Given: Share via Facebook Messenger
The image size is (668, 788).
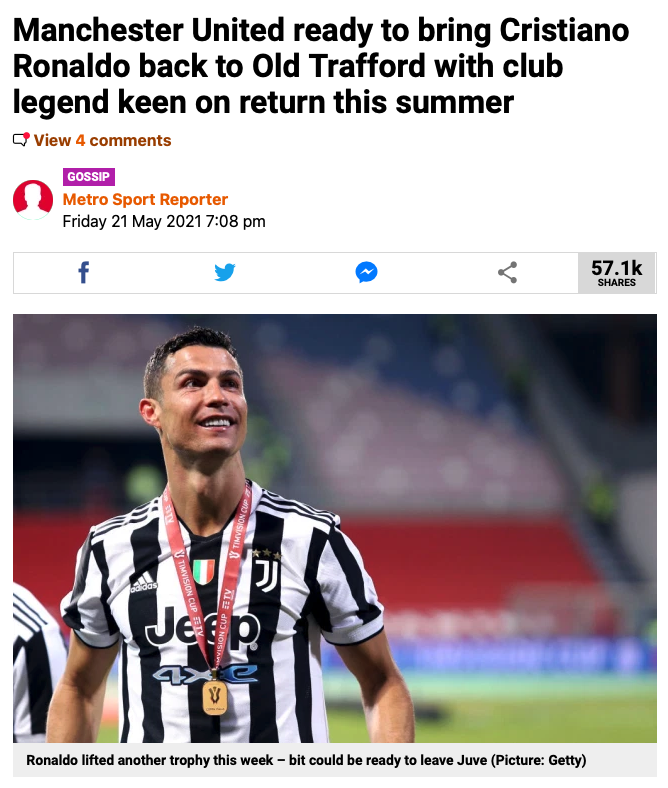Looking at the screenshot, I should (366, 272).
